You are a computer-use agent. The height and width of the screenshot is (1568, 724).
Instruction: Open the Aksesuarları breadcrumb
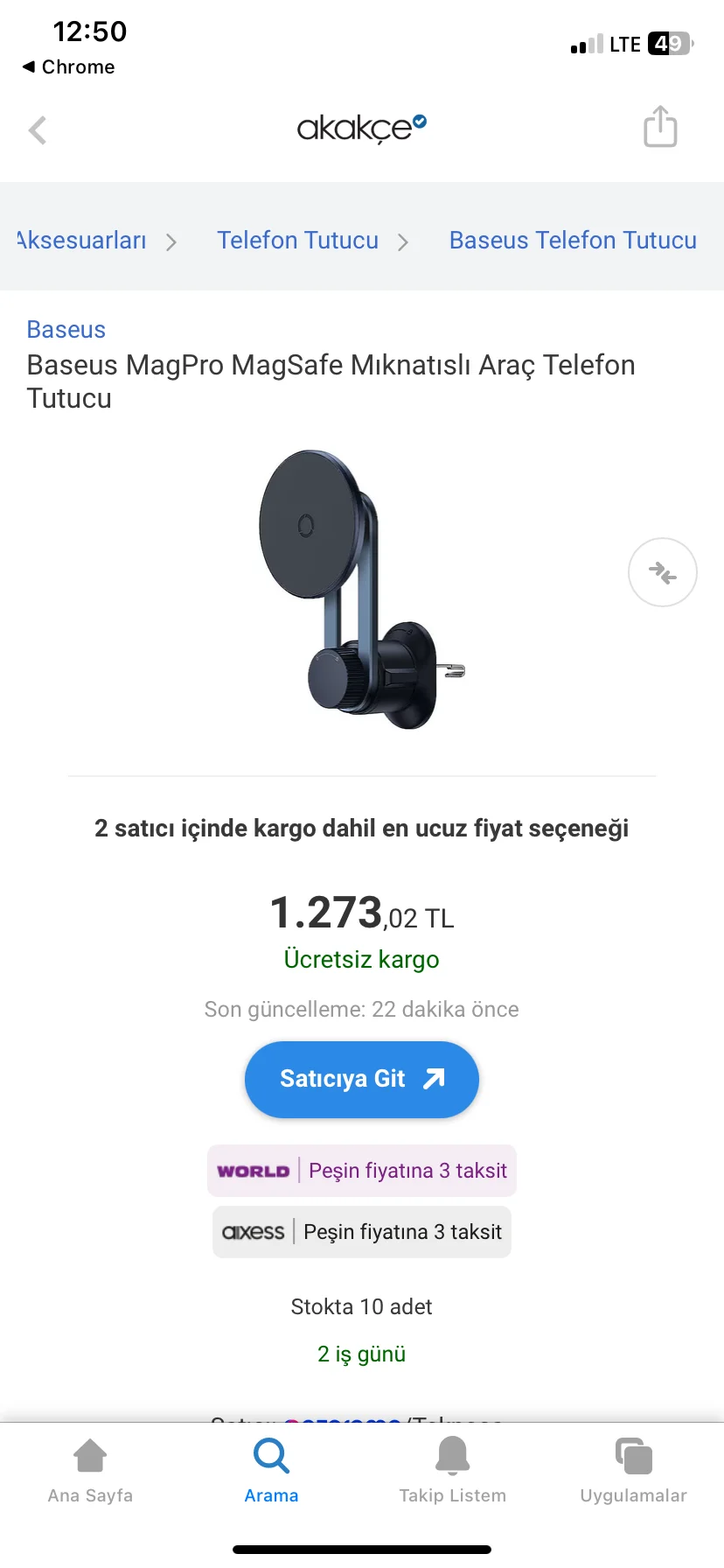point(81,241)
